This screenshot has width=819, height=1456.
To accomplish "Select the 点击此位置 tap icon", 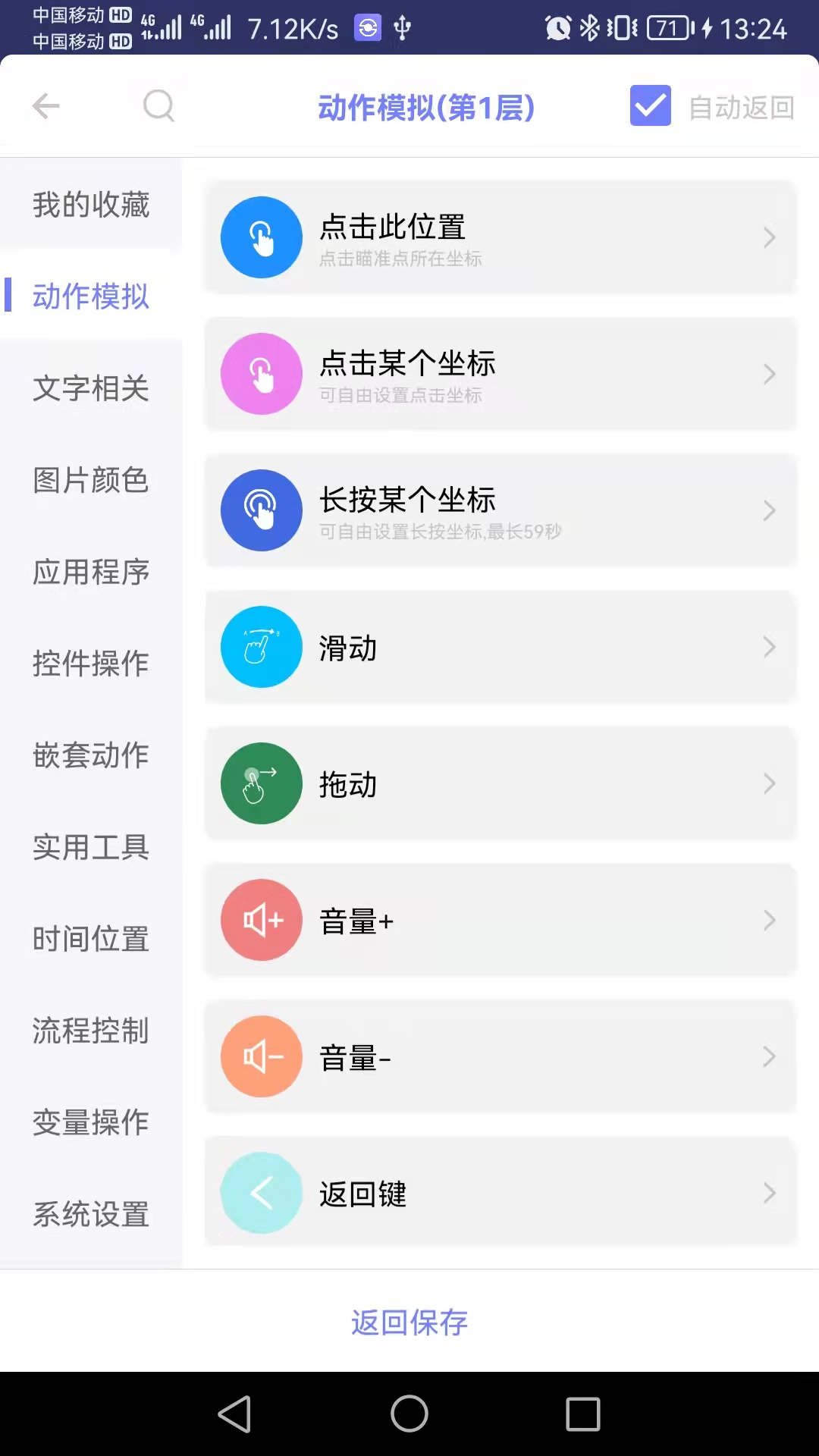I will 261,237.
